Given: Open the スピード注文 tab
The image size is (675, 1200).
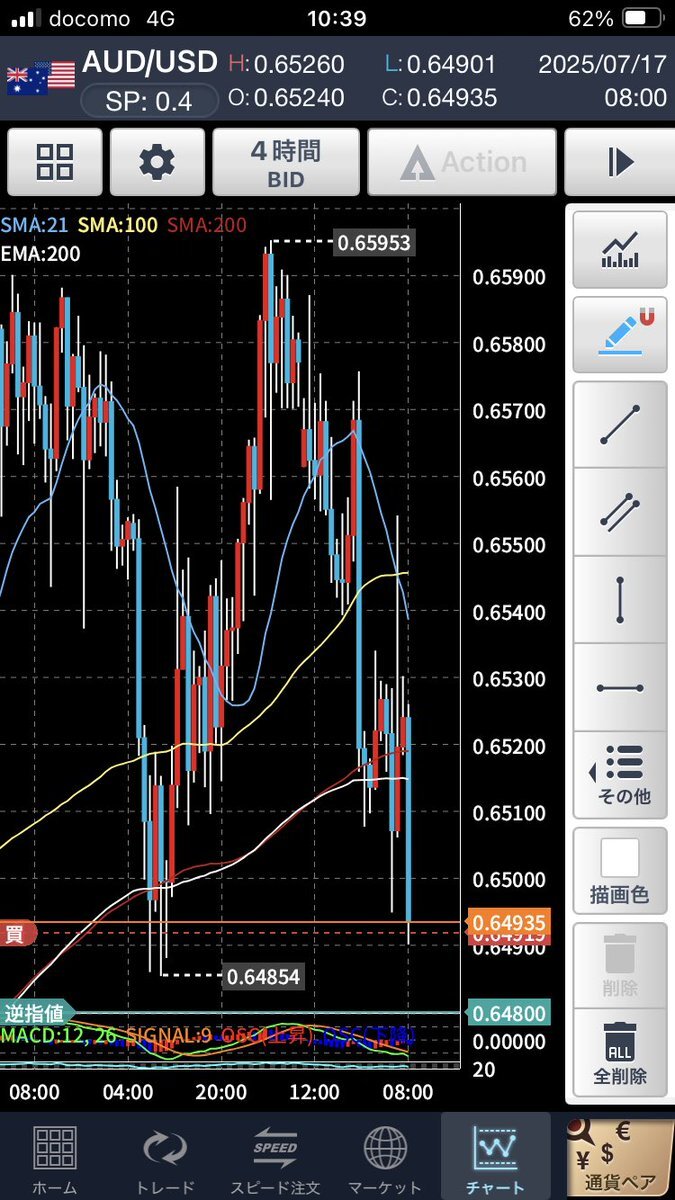Looking at the screenshot, I should tap(275, 1156).
